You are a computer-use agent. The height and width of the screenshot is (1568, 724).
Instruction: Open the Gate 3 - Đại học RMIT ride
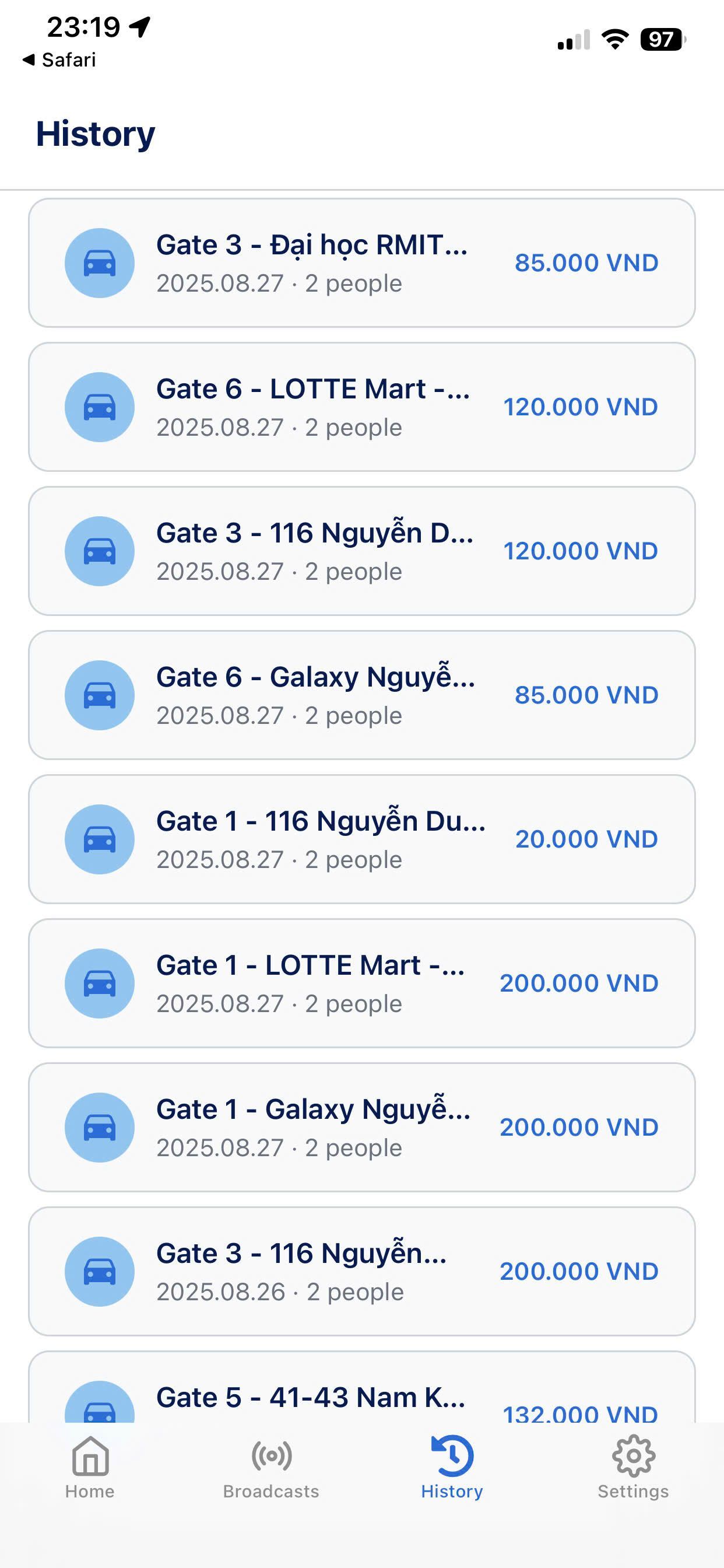[x=361, y=263]
